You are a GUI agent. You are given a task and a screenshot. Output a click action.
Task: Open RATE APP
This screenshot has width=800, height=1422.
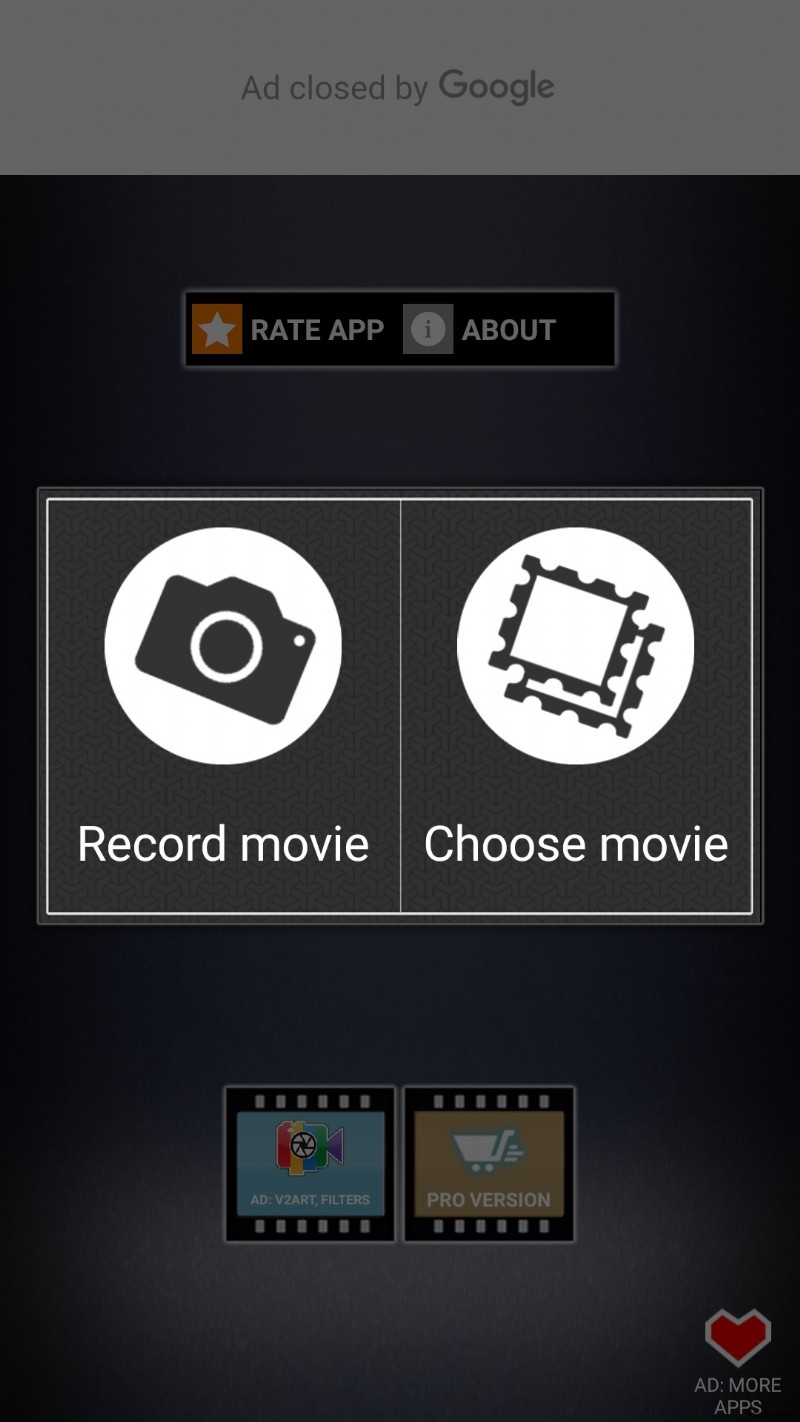click(318, 328)
